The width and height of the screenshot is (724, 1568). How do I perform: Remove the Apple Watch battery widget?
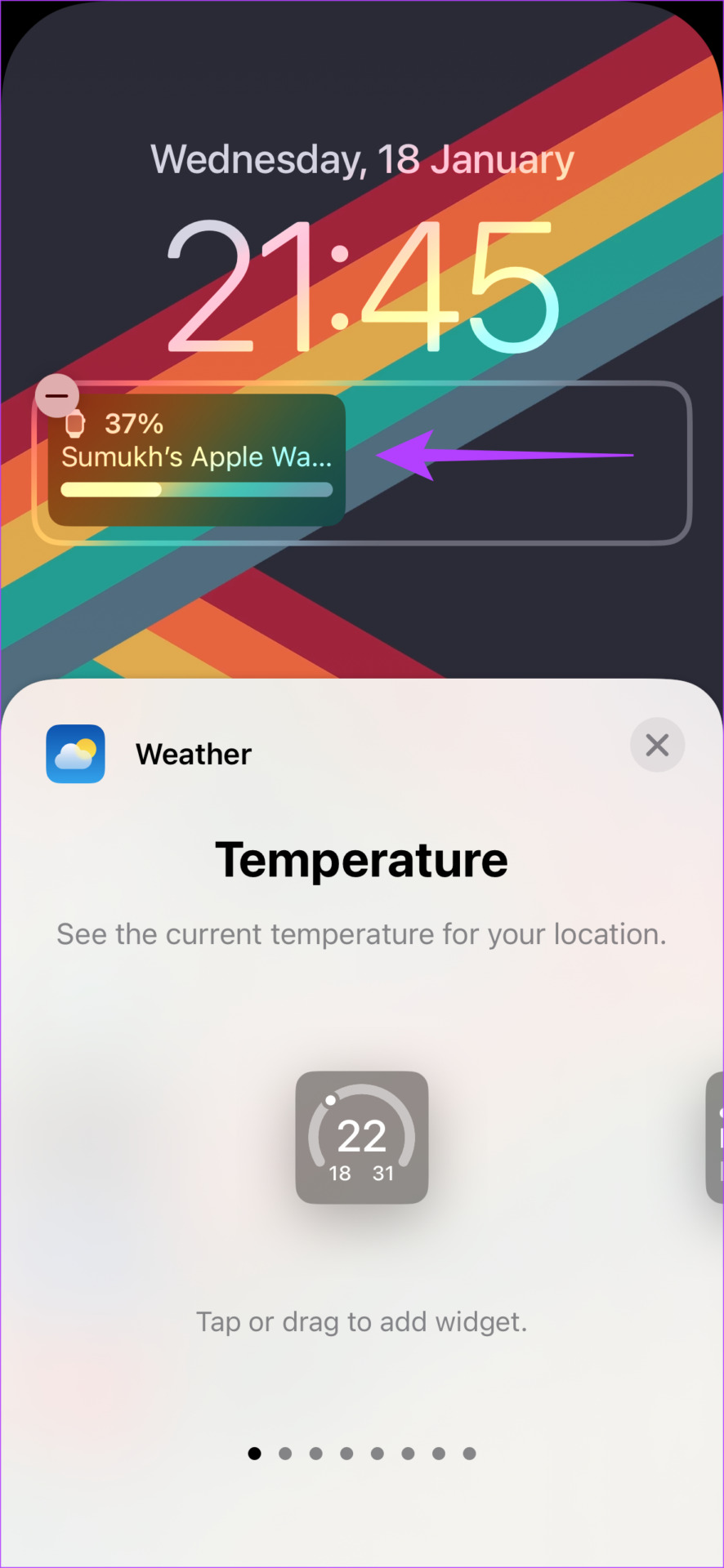coord(57,396)
